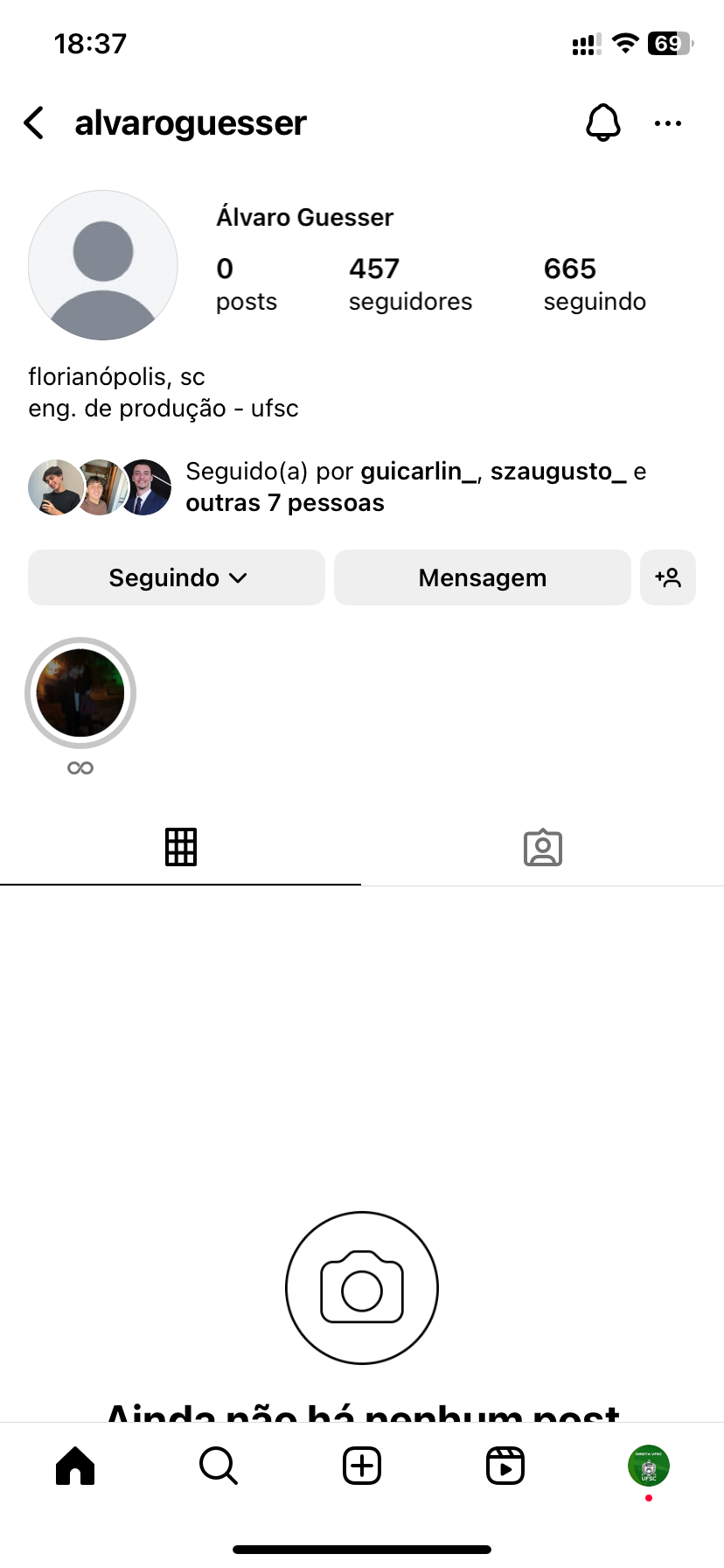The width and height of the screenshot is (724, 1568).
Task: Expand the Seguindo dropdown button
Action: 177,577
